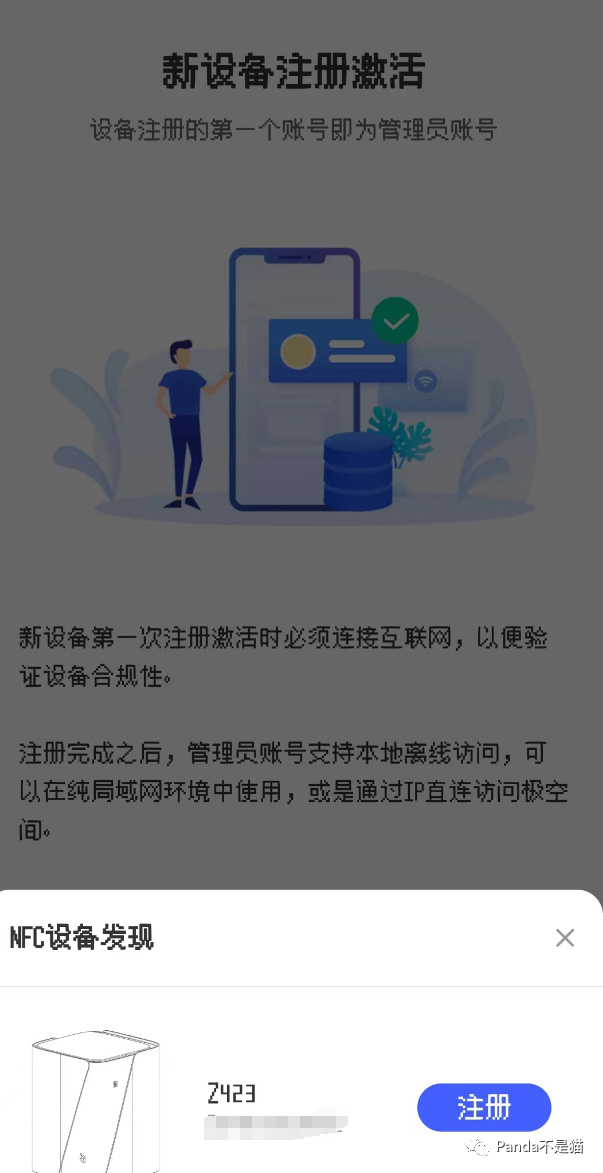Close the NFC设备发现 panel

[x=565, y=937]
